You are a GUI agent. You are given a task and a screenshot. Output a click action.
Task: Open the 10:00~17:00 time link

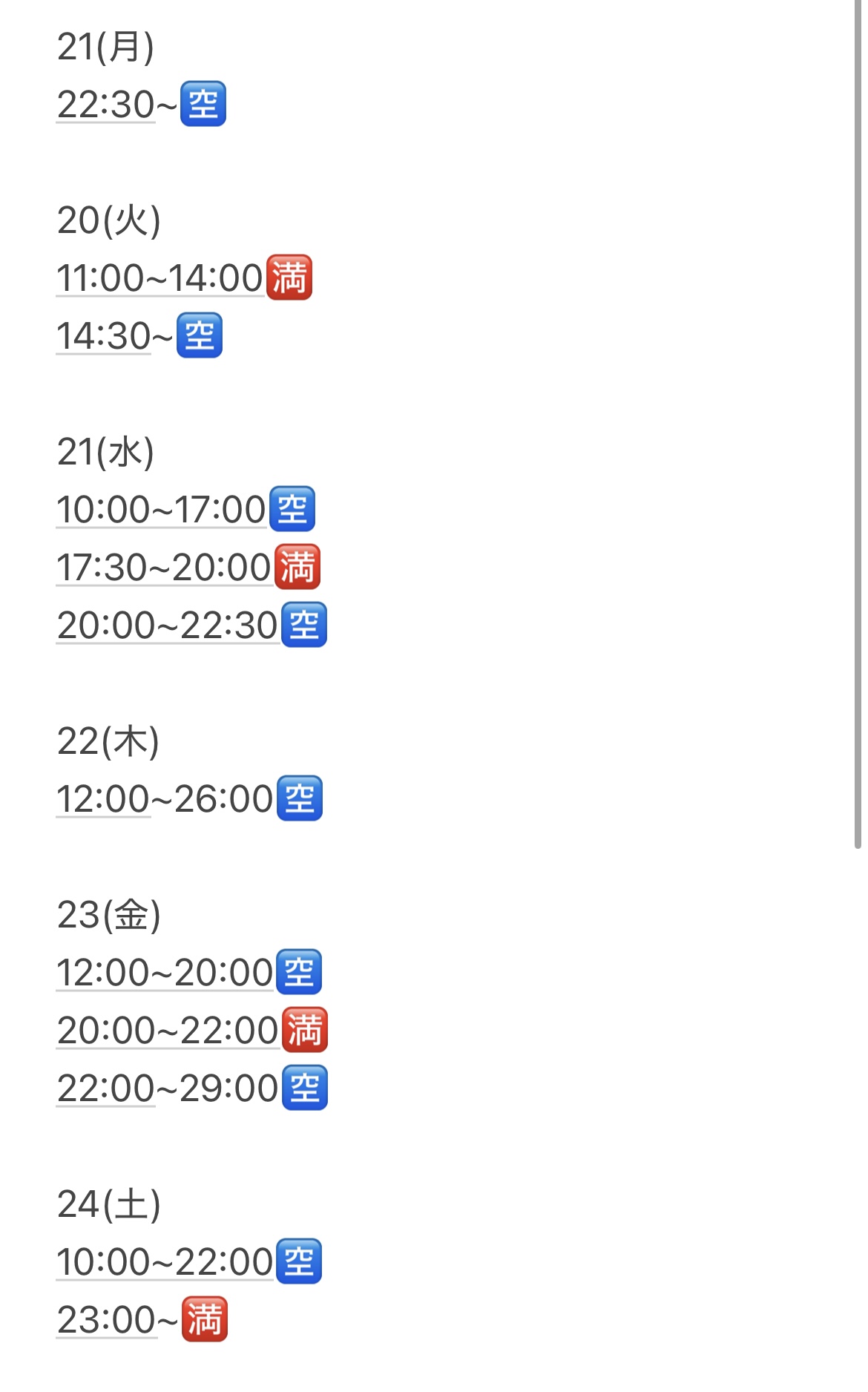click(x=161, y=510)
